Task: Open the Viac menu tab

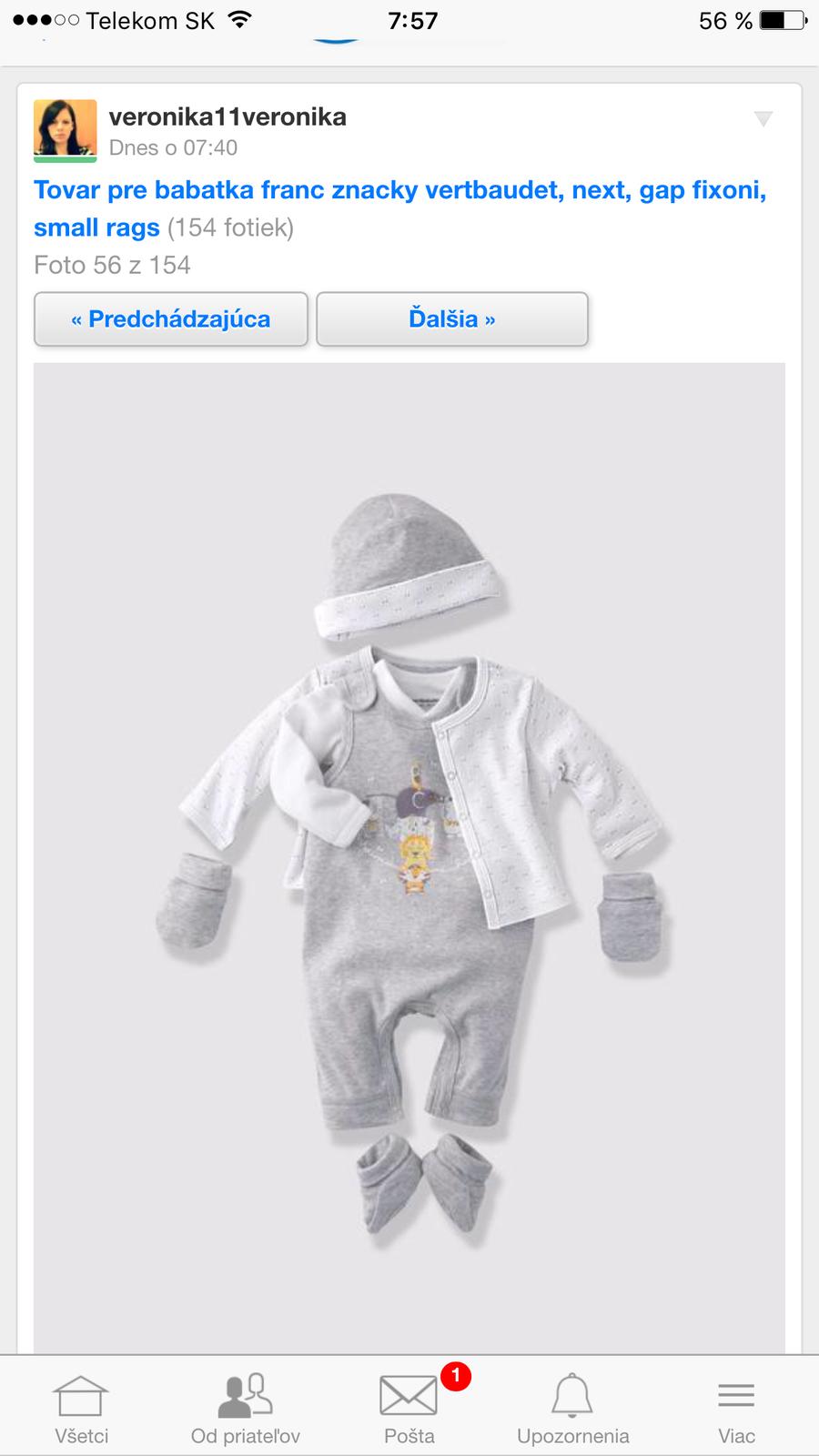Action: [736, 1408]
